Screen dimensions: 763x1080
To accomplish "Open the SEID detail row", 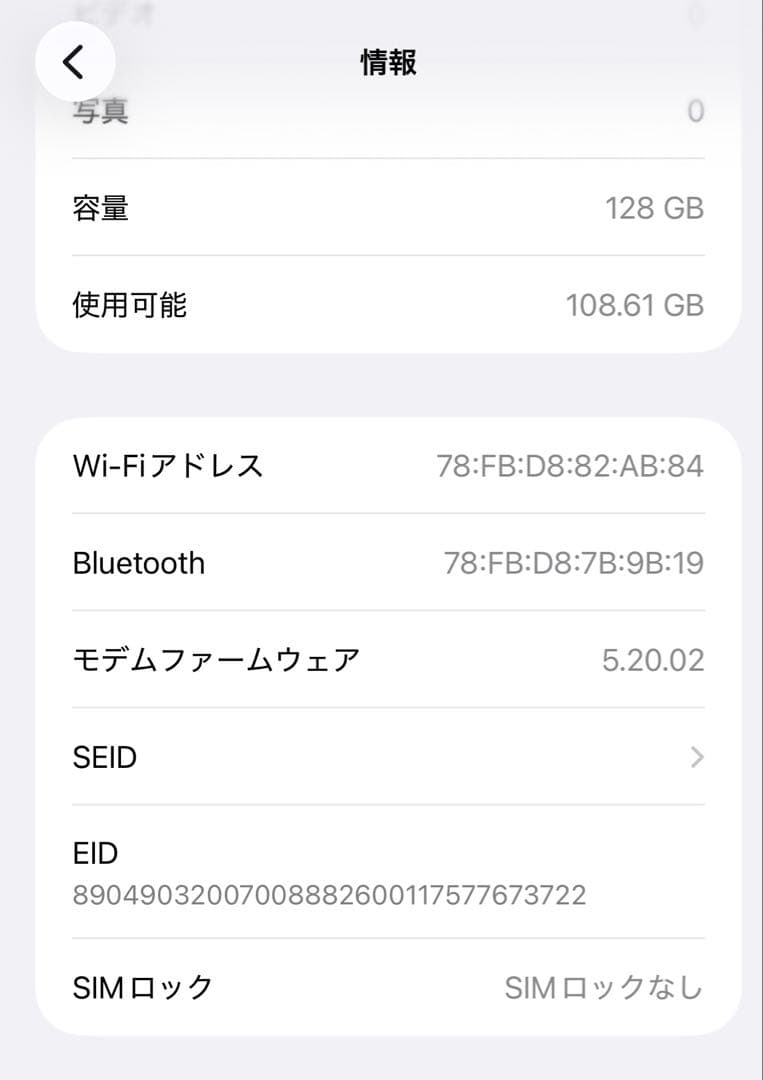I will coord(380,757).
